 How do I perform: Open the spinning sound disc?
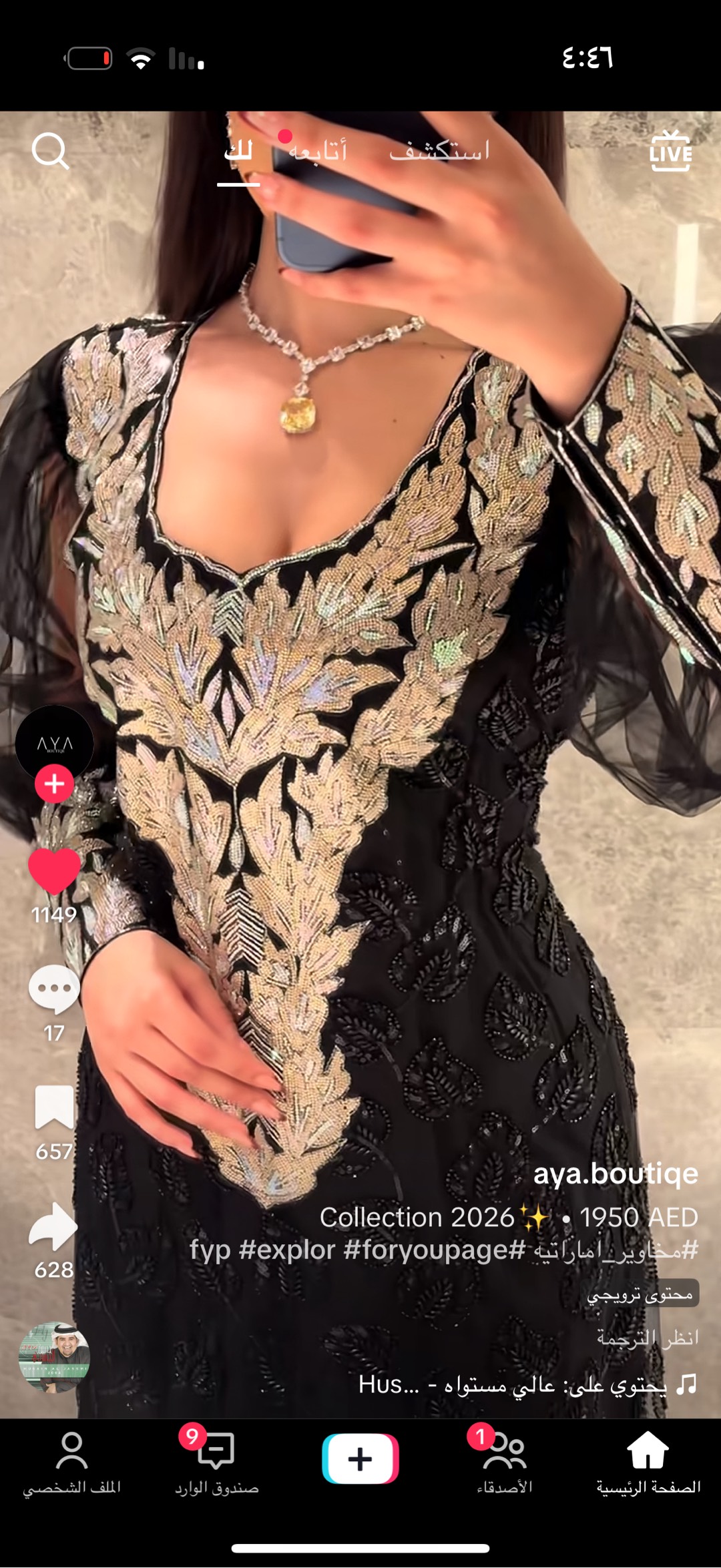tap(54, 1358)
